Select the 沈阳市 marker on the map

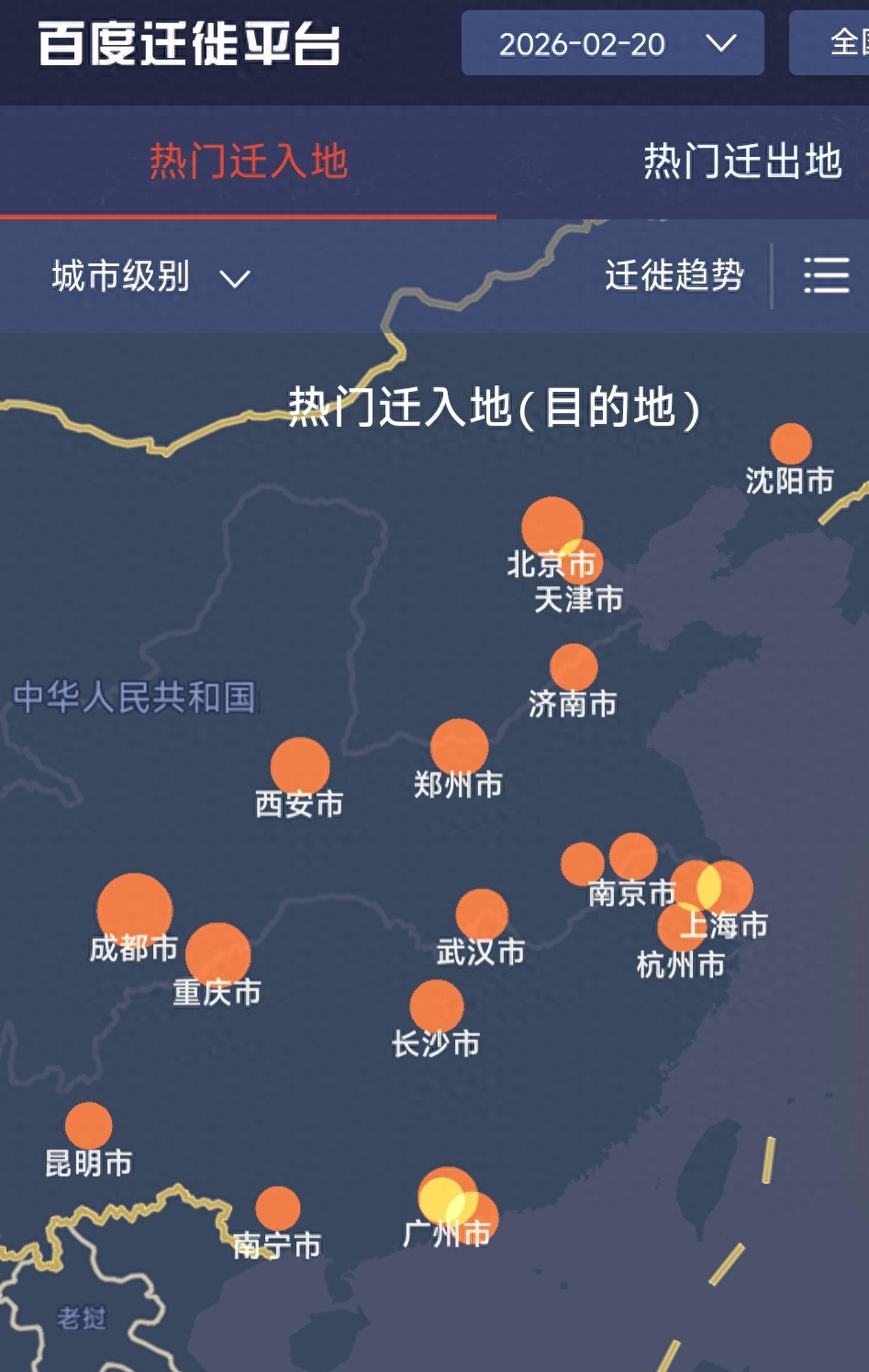pyautogui.click(x=790, y=444)
